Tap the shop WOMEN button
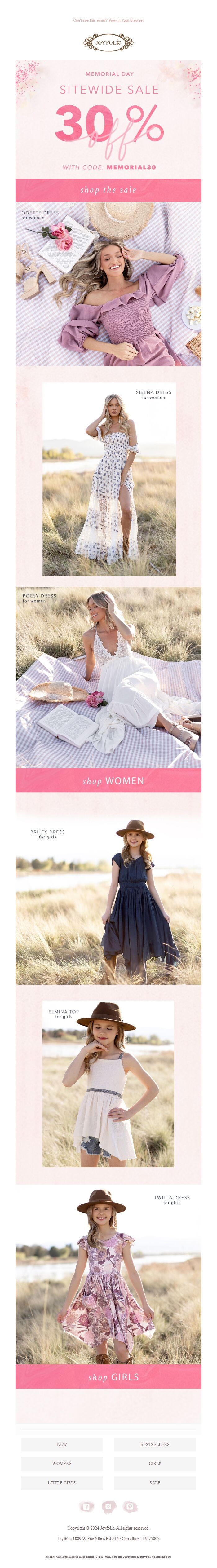217x1568 pixels. (x=108, y=780)
